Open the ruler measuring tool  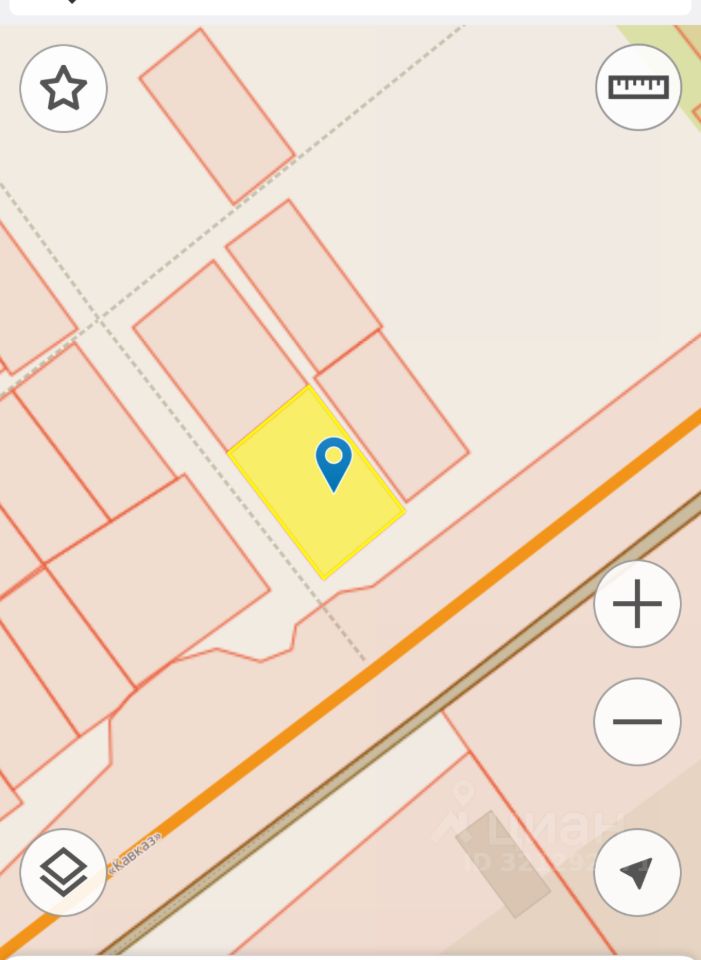(638, 87)
